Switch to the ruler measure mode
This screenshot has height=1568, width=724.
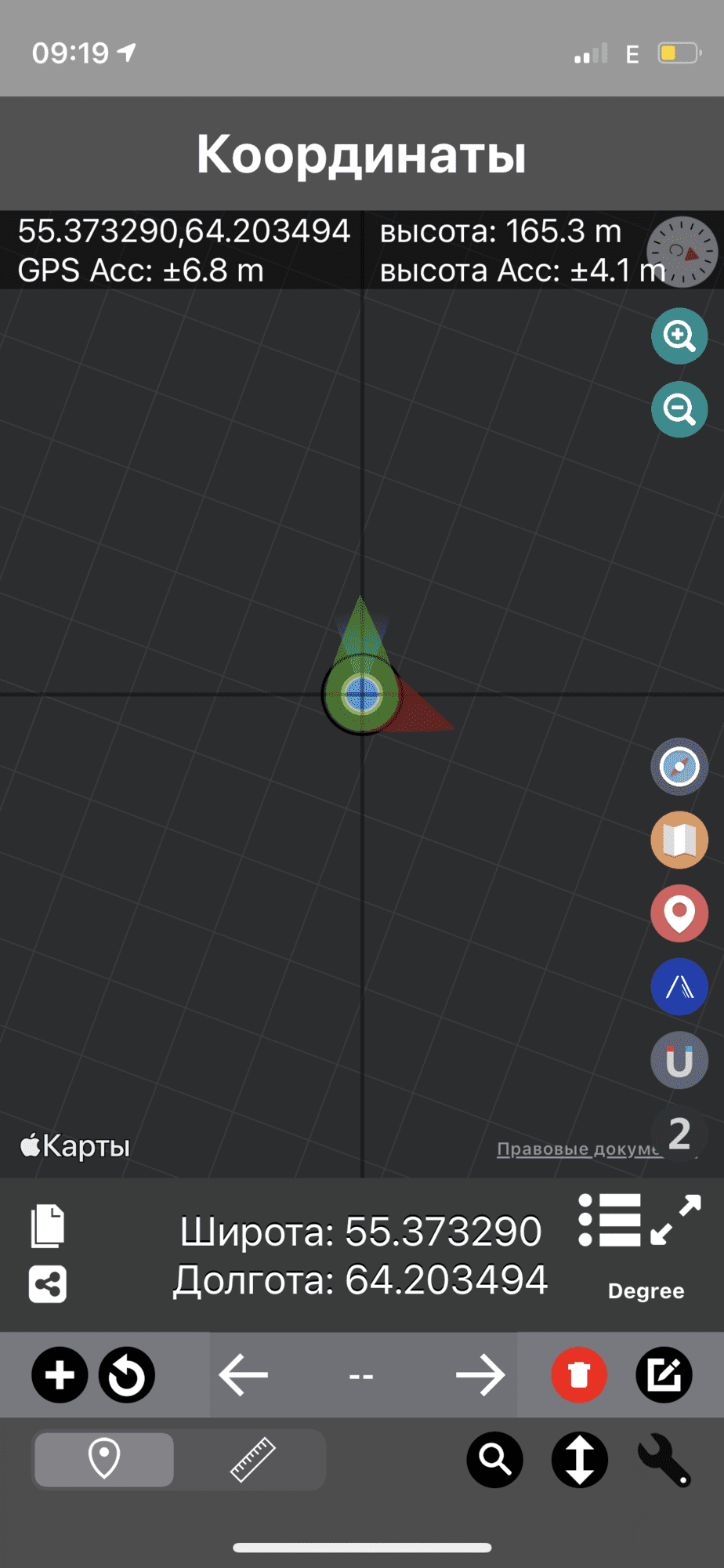click(252, 1459)
